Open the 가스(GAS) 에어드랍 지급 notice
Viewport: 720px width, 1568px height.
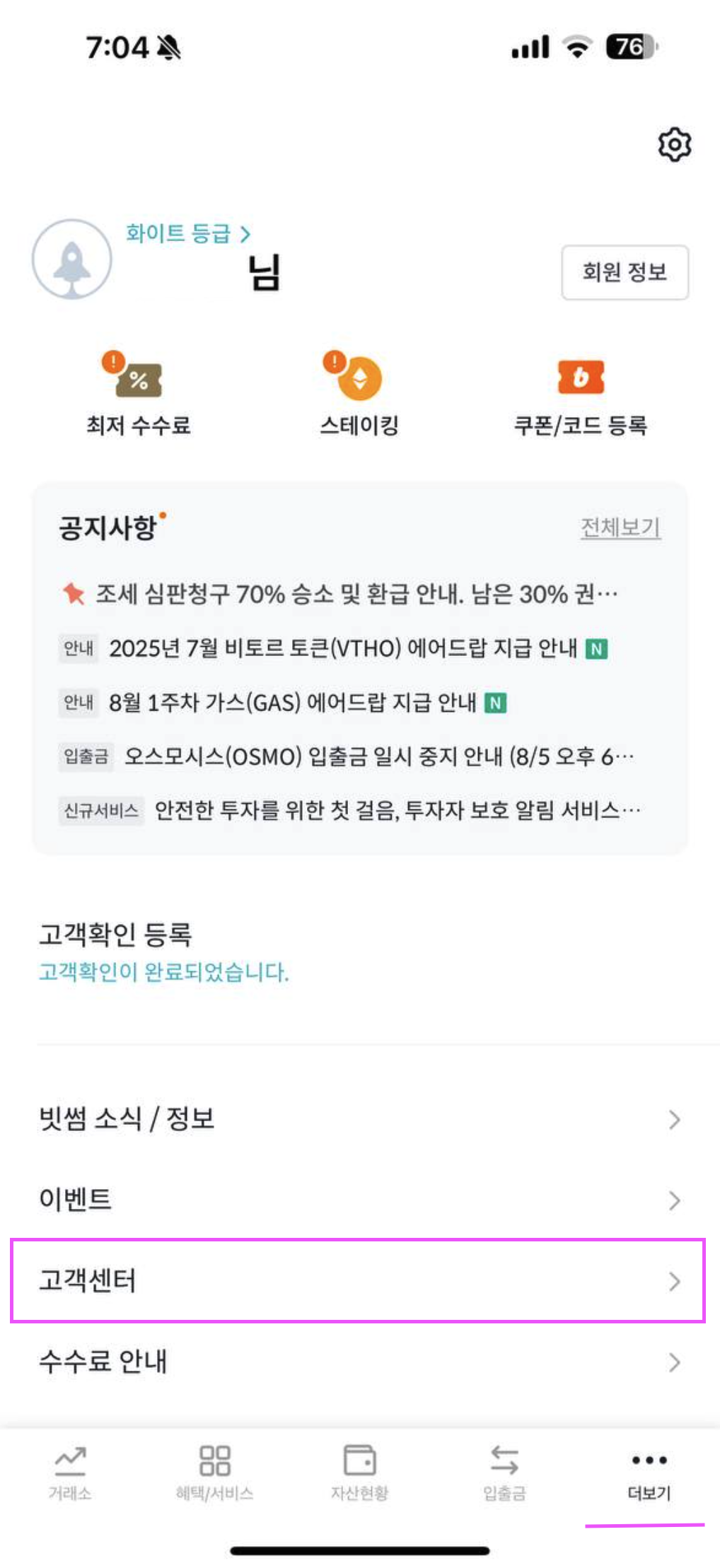pyautogui.click(x=283, y=703)
